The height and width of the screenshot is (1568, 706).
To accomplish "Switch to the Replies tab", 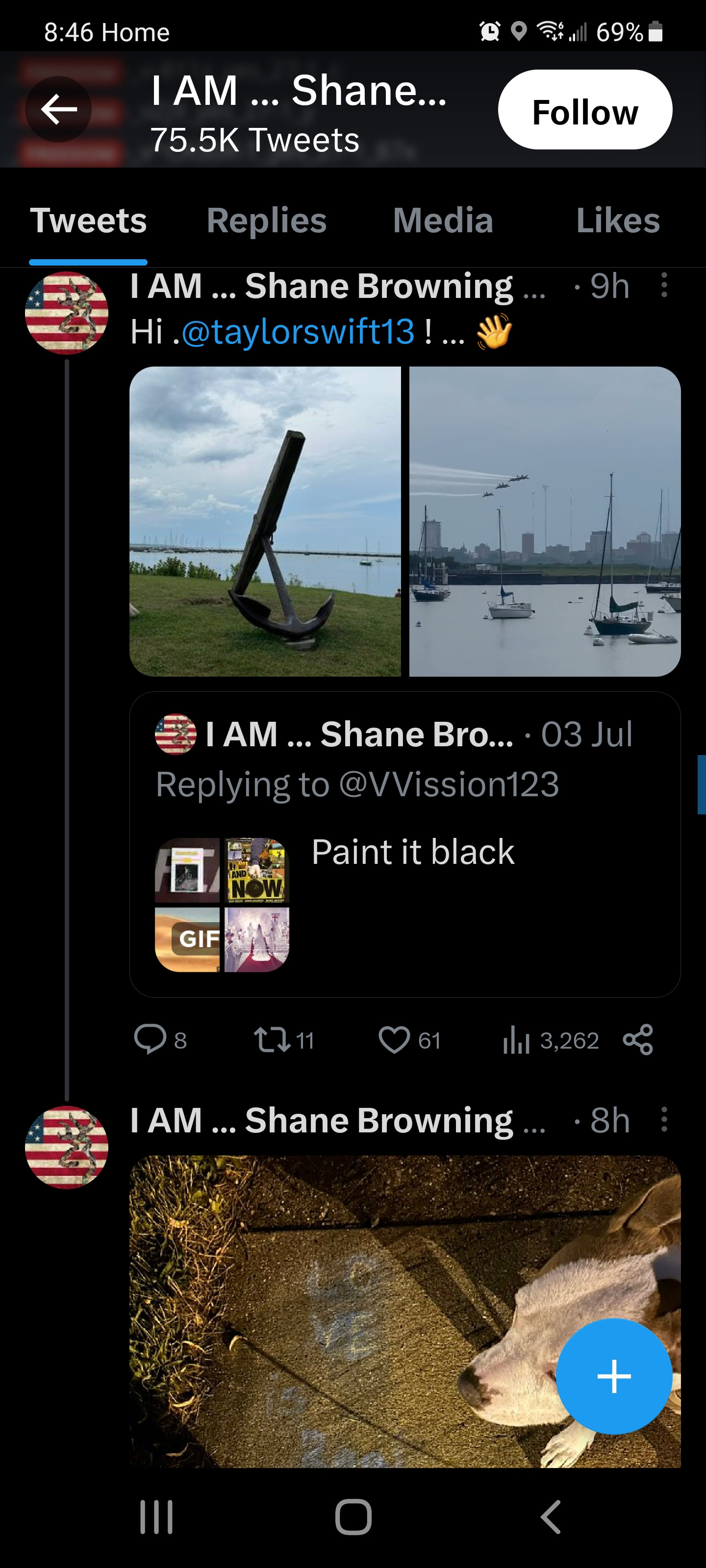I will [266, 220].
